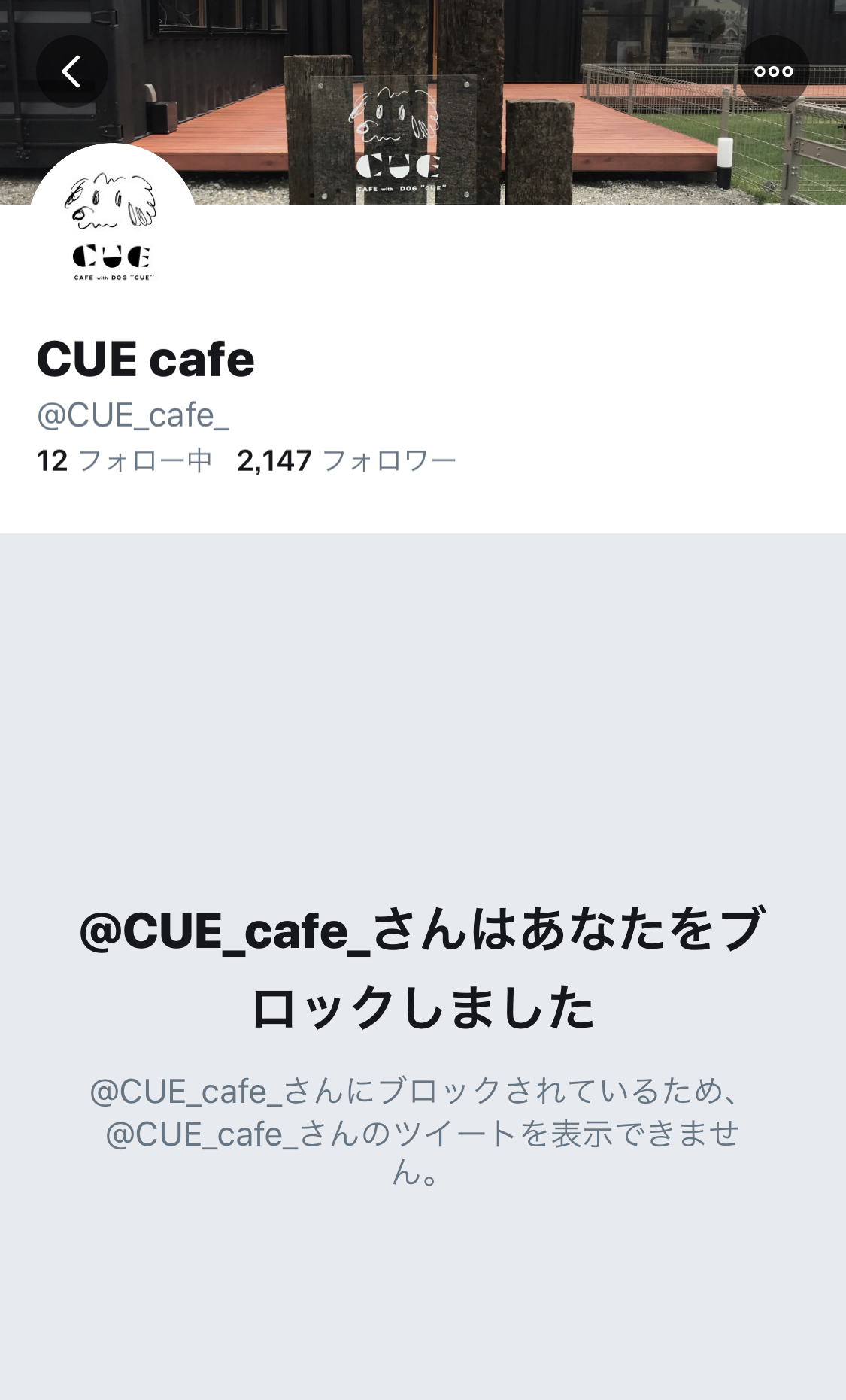Image resolution: width=846 pixels, height=1400 pixels.
Task: Open the 12 フォロー中 list
Action: 124,460
